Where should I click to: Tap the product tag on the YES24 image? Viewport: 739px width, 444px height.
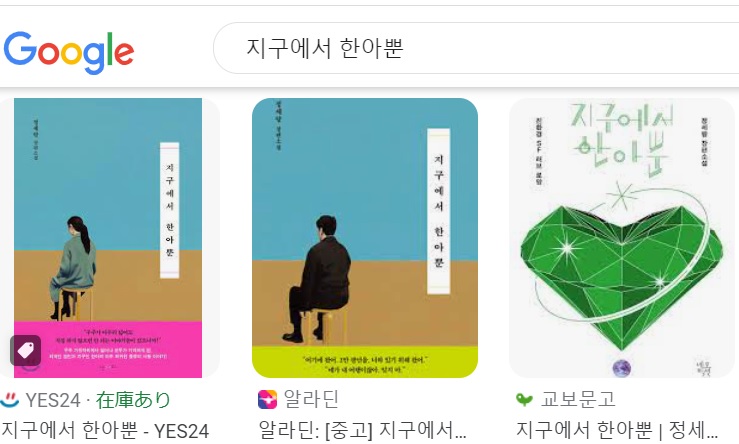click(x=25, y=351)
